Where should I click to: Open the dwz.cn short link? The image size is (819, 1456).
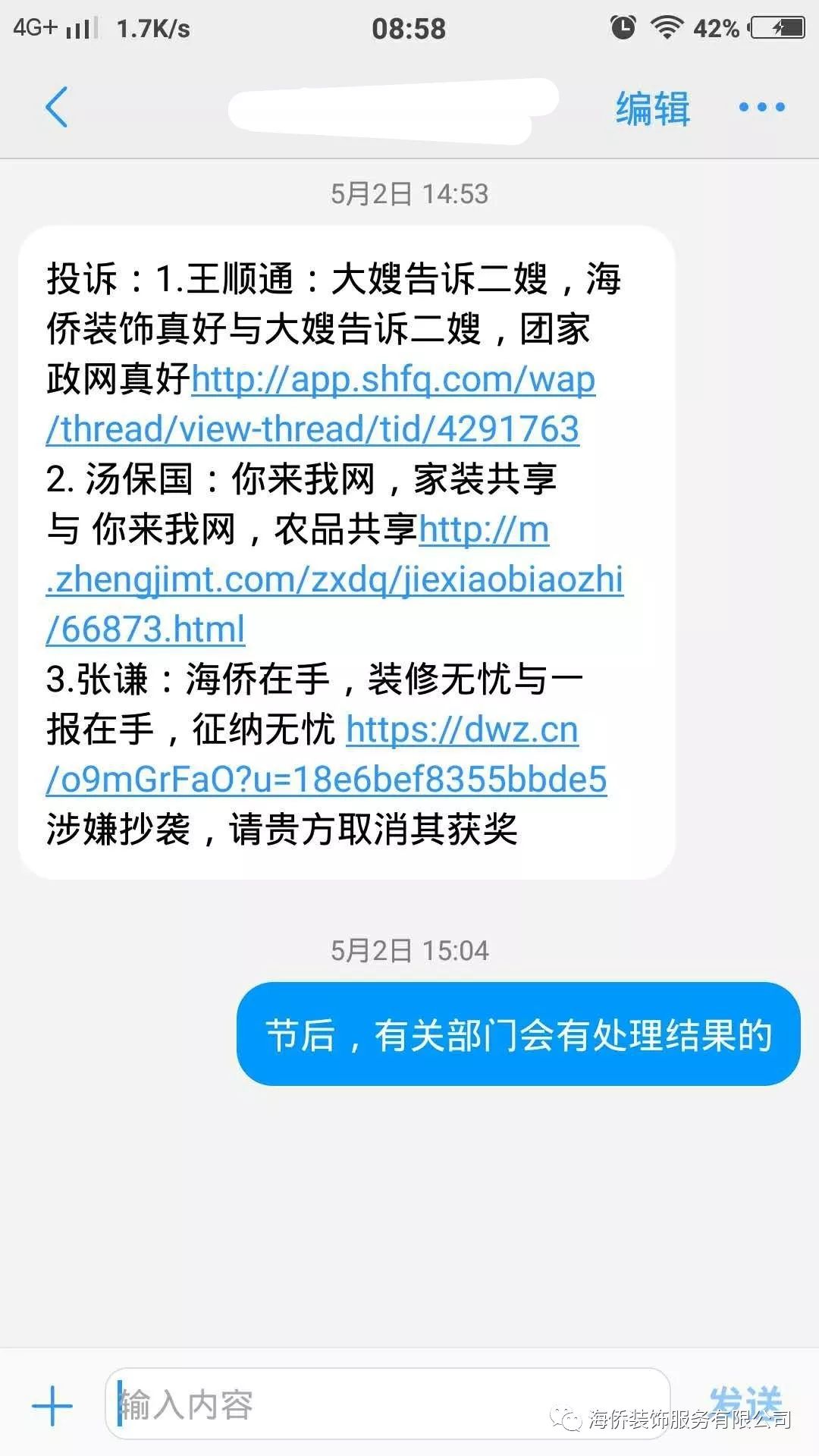[326, 754]
